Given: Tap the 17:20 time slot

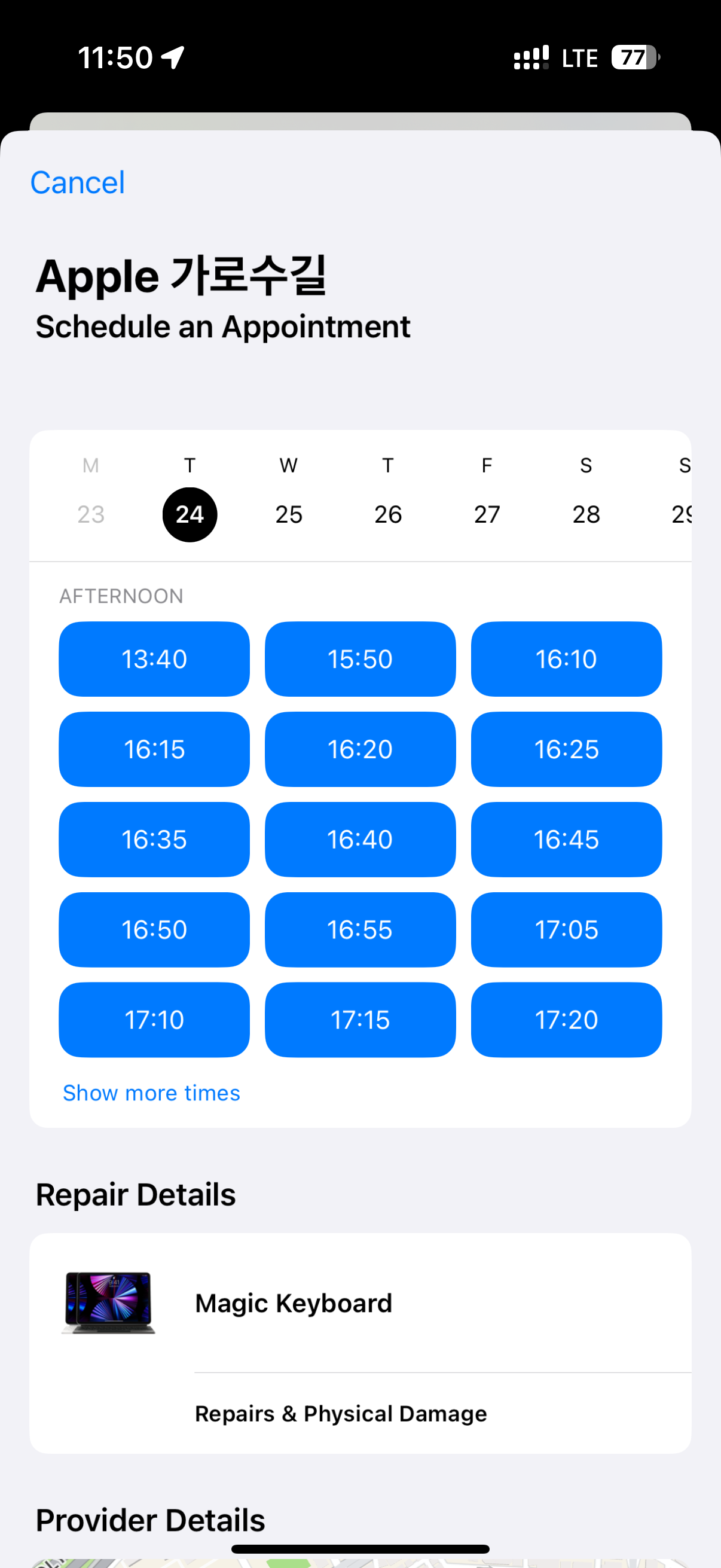Looking at the screenshot, I should click(x=566, y=1020).
